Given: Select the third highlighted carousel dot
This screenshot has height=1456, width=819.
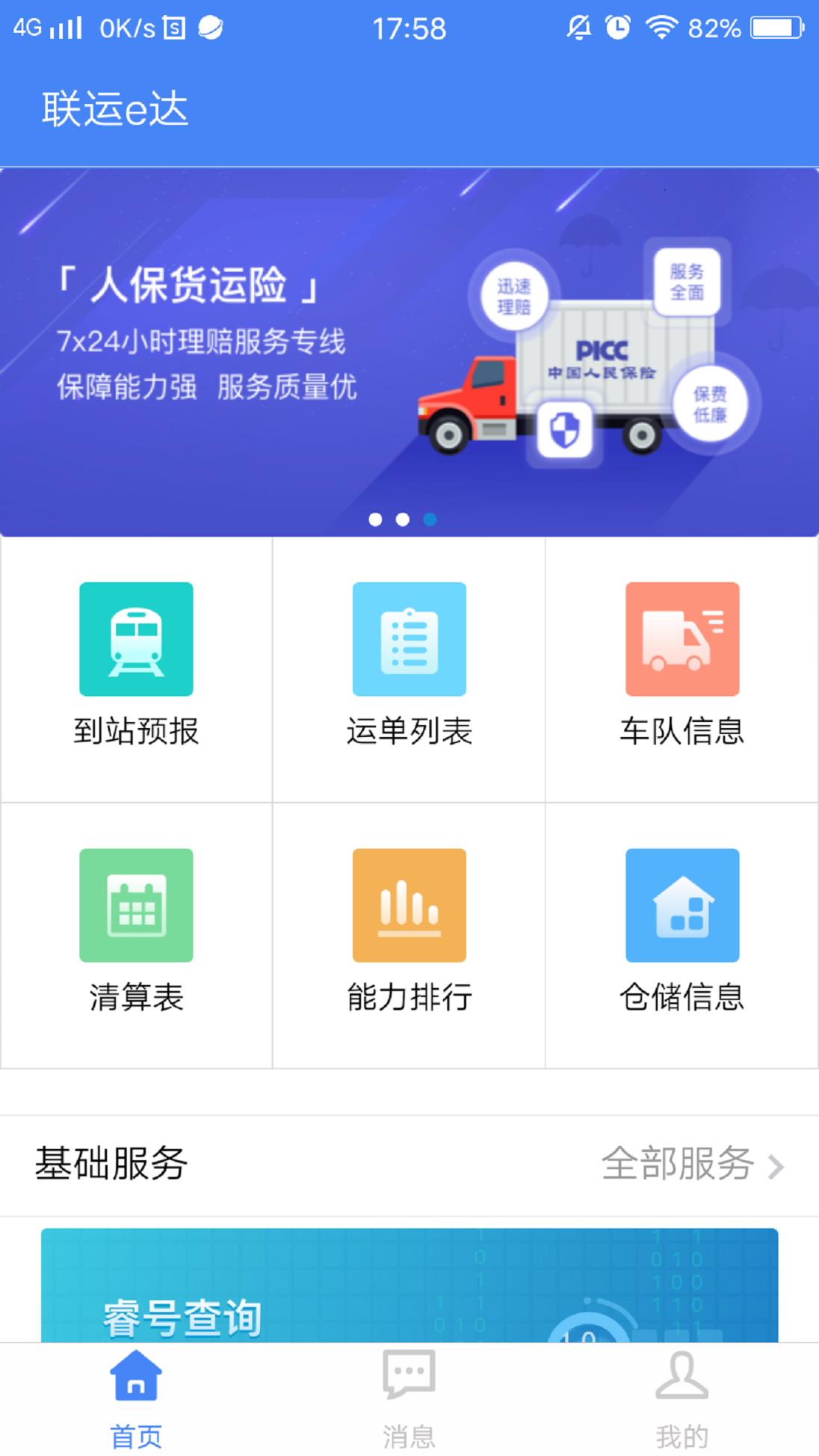Looking at the screenshot, I should pos(430,520).
